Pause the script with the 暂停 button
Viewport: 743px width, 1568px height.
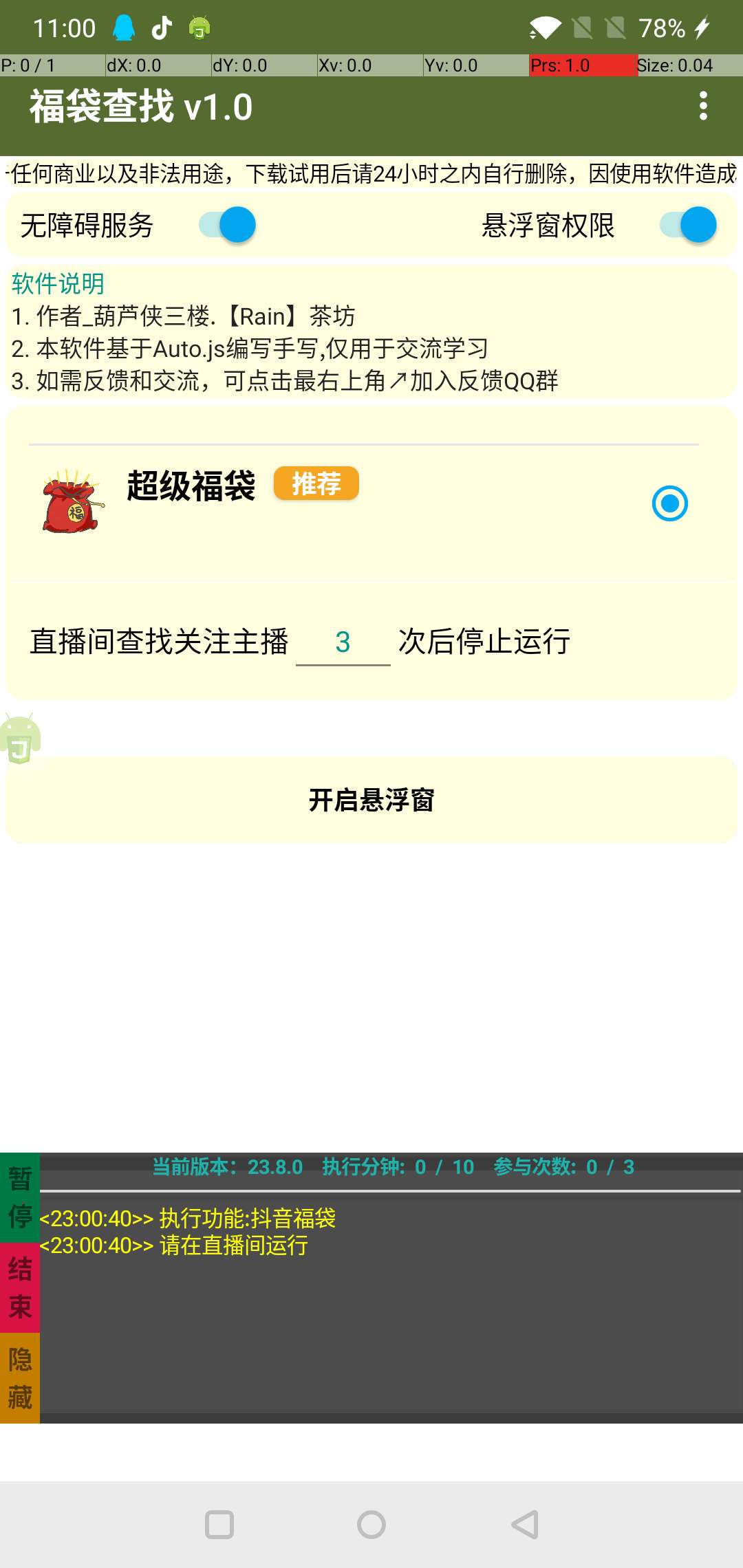tap(20, 1198)
